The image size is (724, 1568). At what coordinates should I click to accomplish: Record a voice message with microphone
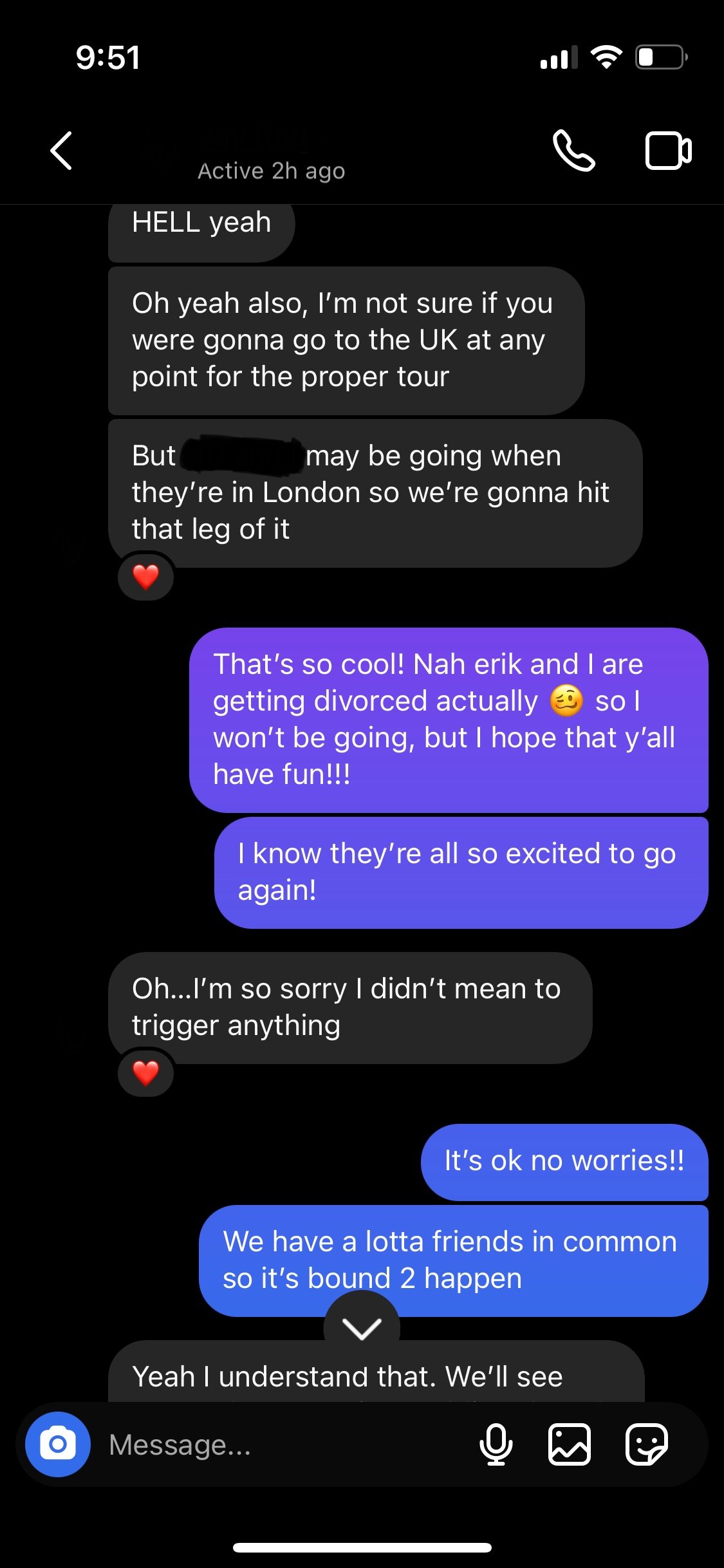point(496,1444)
